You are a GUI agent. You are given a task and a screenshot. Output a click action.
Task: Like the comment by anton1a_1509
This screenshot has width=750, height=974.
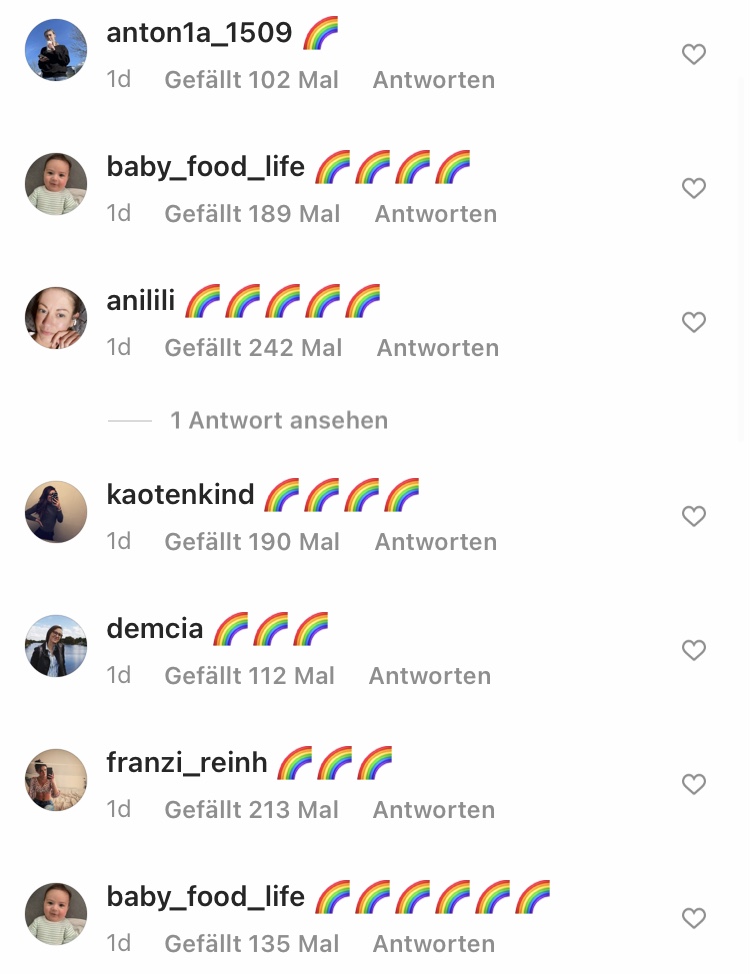click(694, 55)
